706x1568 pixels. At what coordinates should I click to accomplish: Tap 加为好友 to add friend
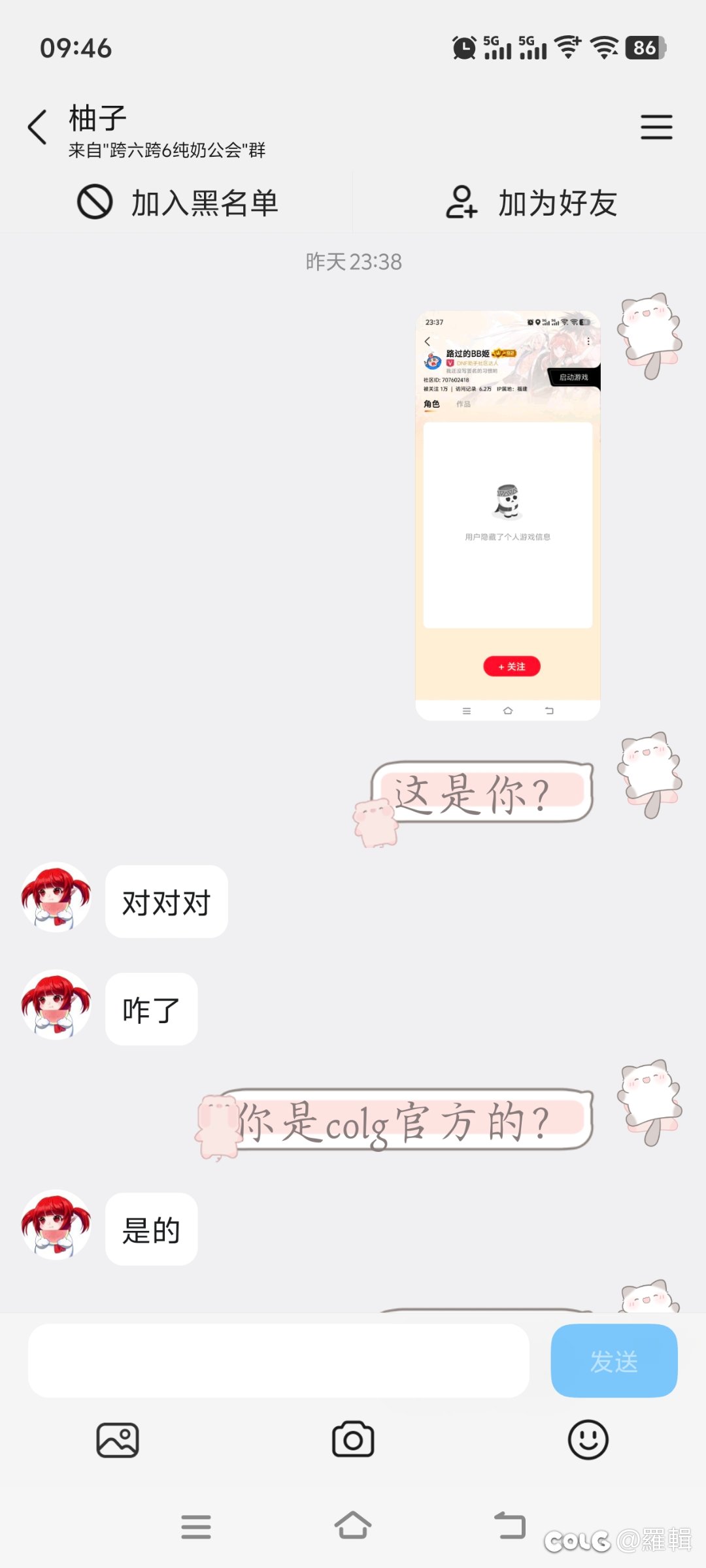[531, 203]
